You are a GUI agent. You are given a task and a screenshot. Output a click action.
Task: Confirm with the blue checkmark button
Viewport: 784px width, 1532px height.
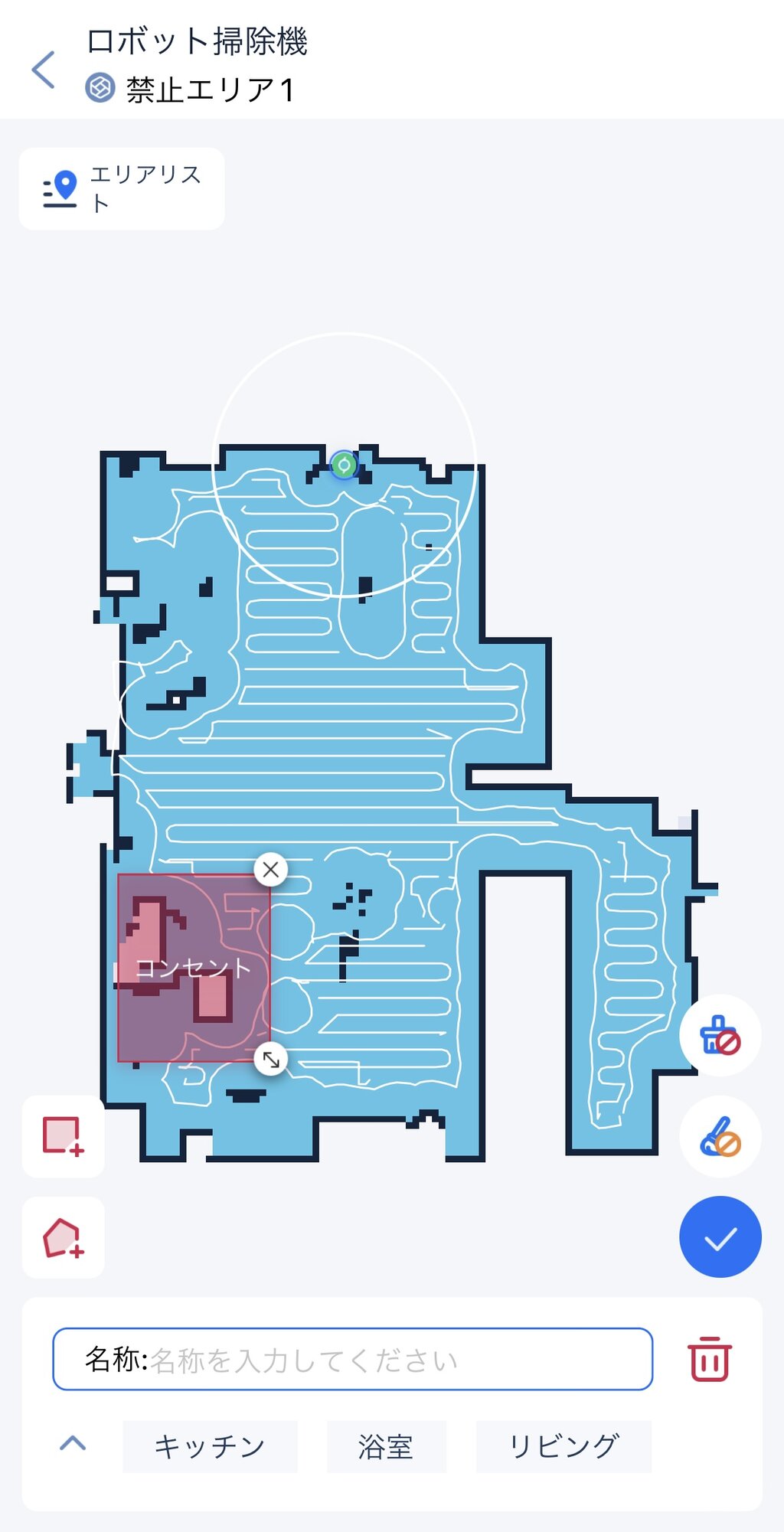[x=720, y=1237]
